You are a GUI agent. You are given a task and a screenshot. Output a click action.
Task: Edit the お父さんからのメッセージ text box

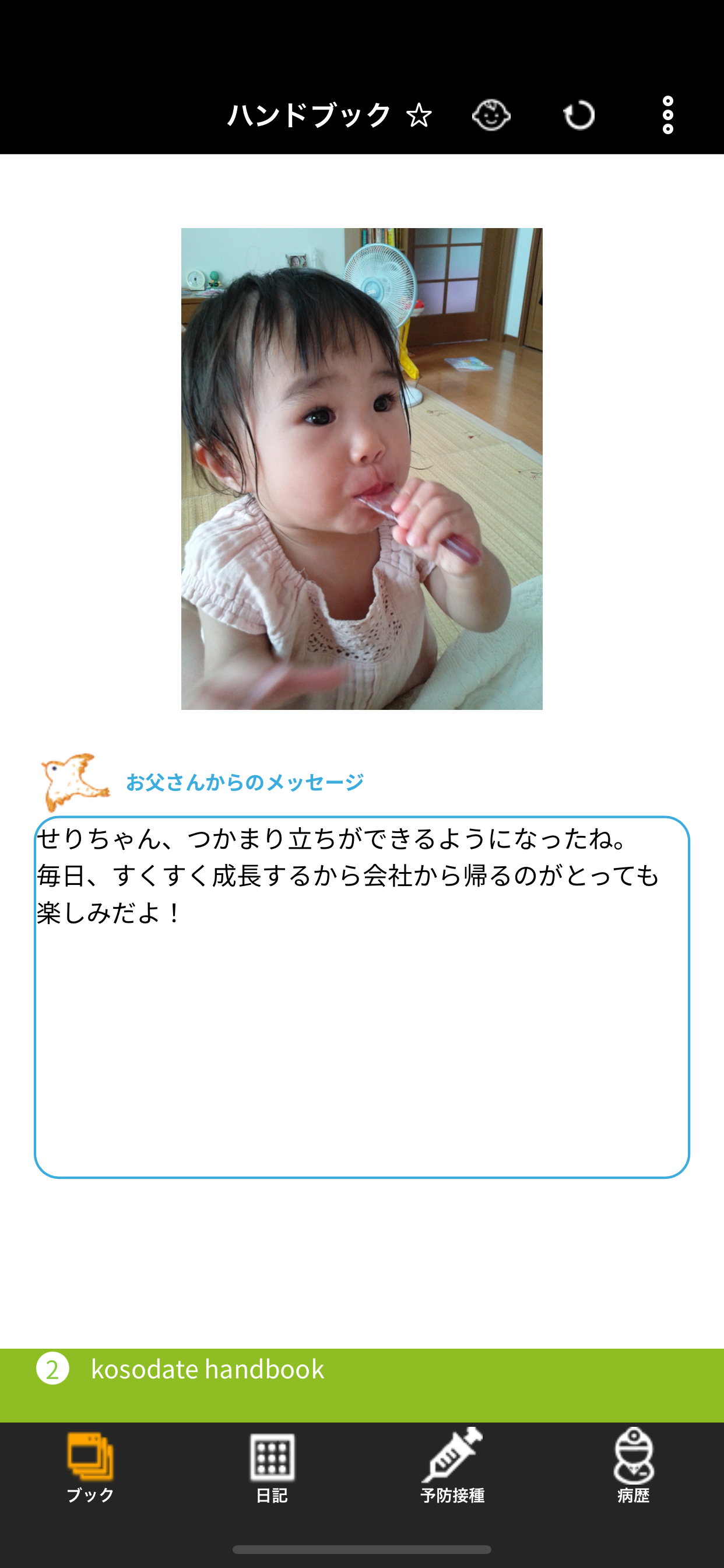[x=361, y=996]
